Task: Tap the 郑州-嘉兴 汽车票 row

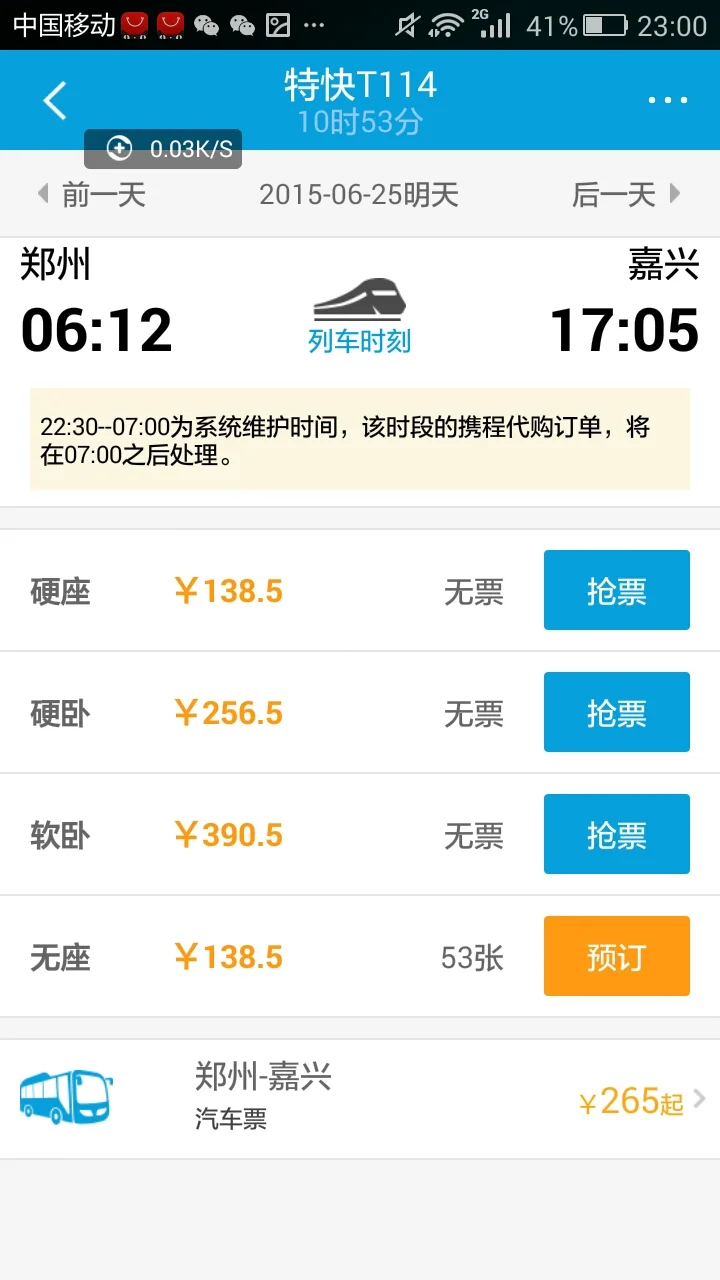Action: click(x=263, y=1097)
